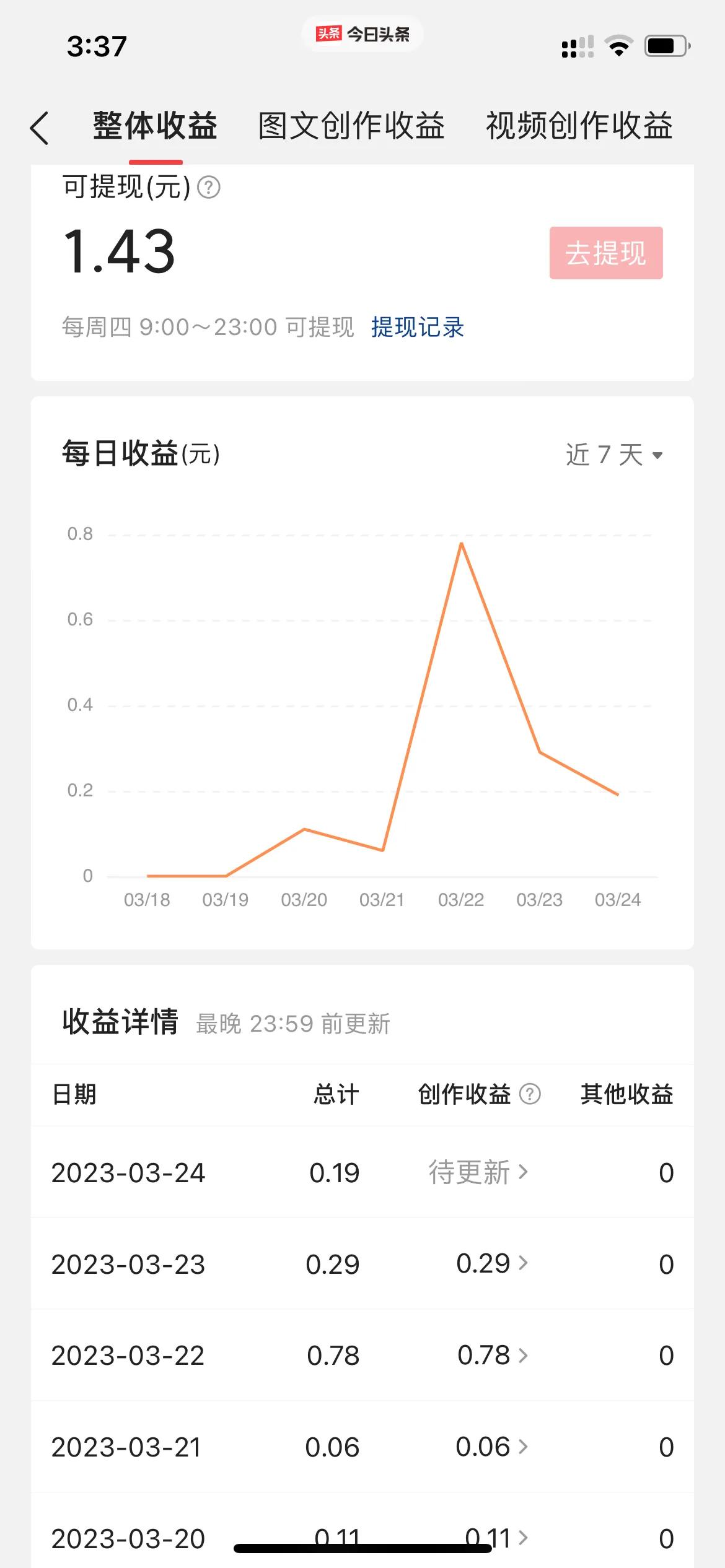Open the 创作收益 column help icon

coord(530,1094)
